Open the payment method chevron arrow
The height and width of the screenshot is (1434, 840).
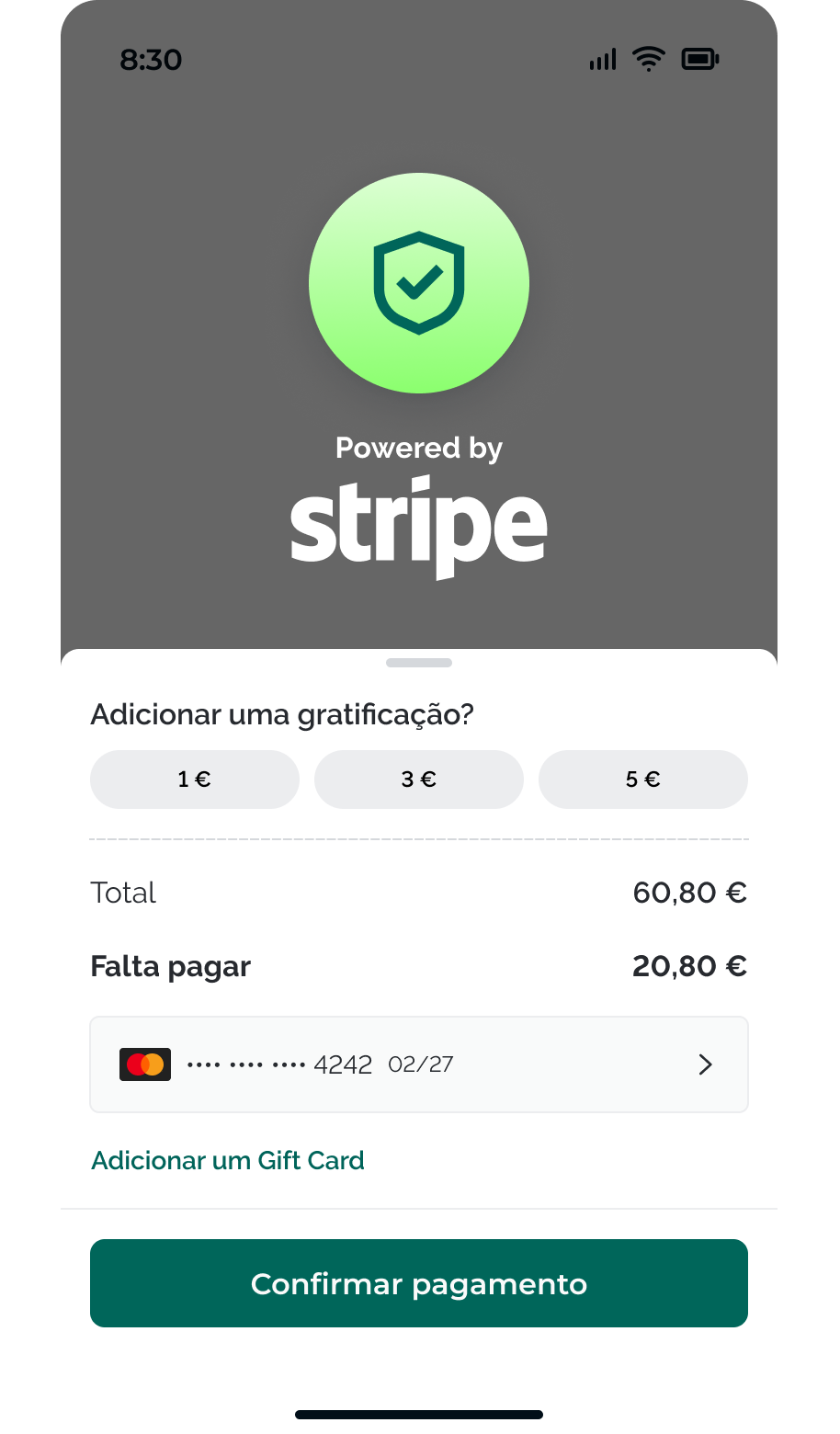(705, 1064)
